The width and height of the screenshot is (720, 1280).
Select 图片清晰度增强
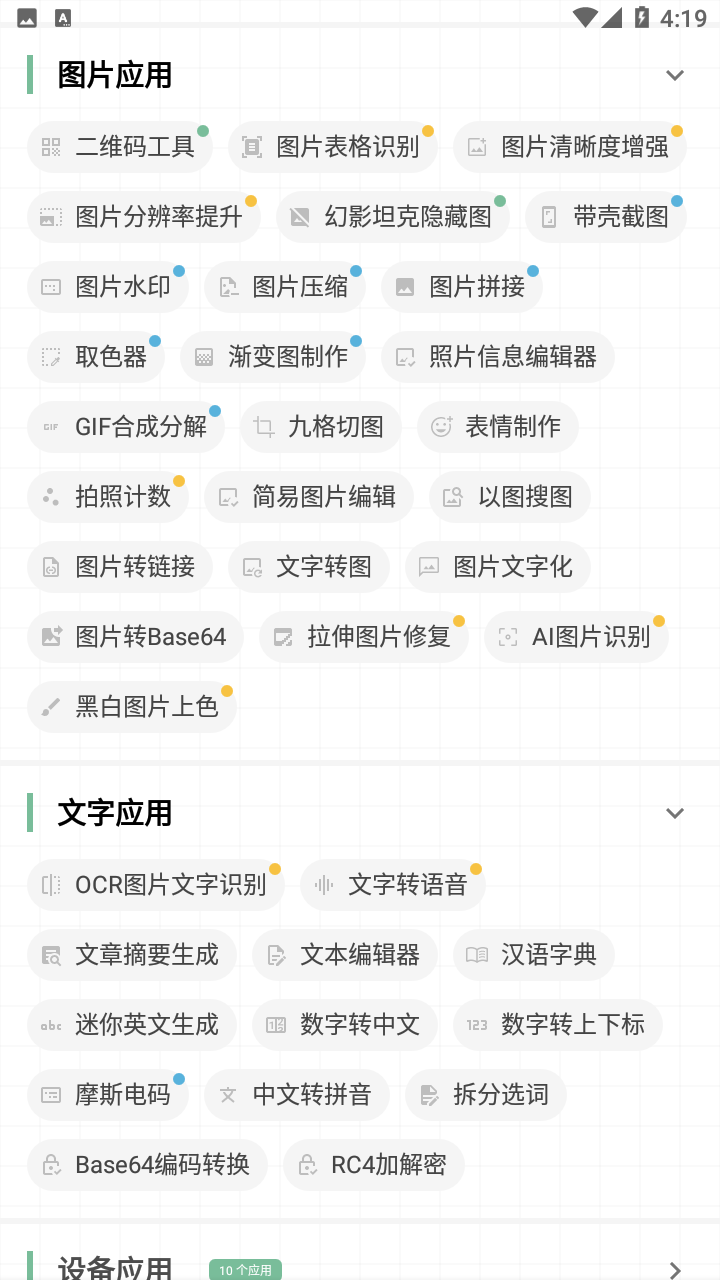(x=570, y=147)
